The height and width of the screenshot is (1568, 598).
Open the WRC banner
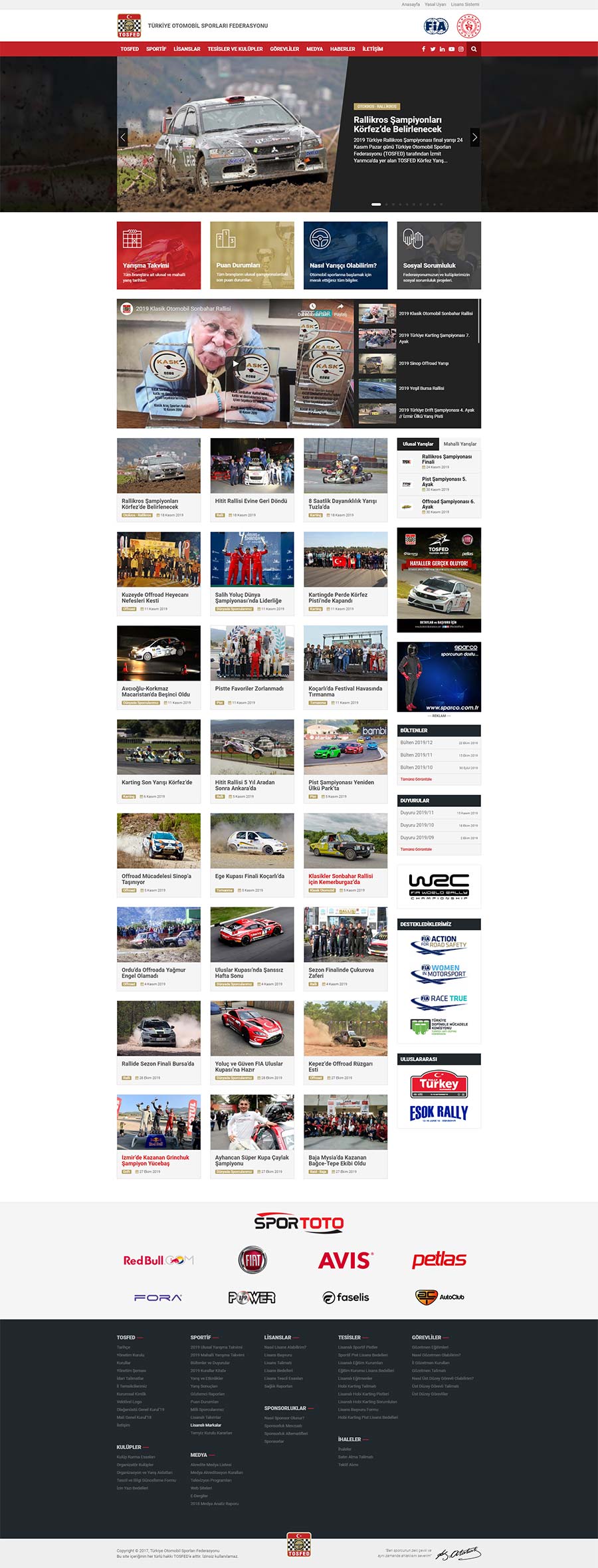click(439, 886)
